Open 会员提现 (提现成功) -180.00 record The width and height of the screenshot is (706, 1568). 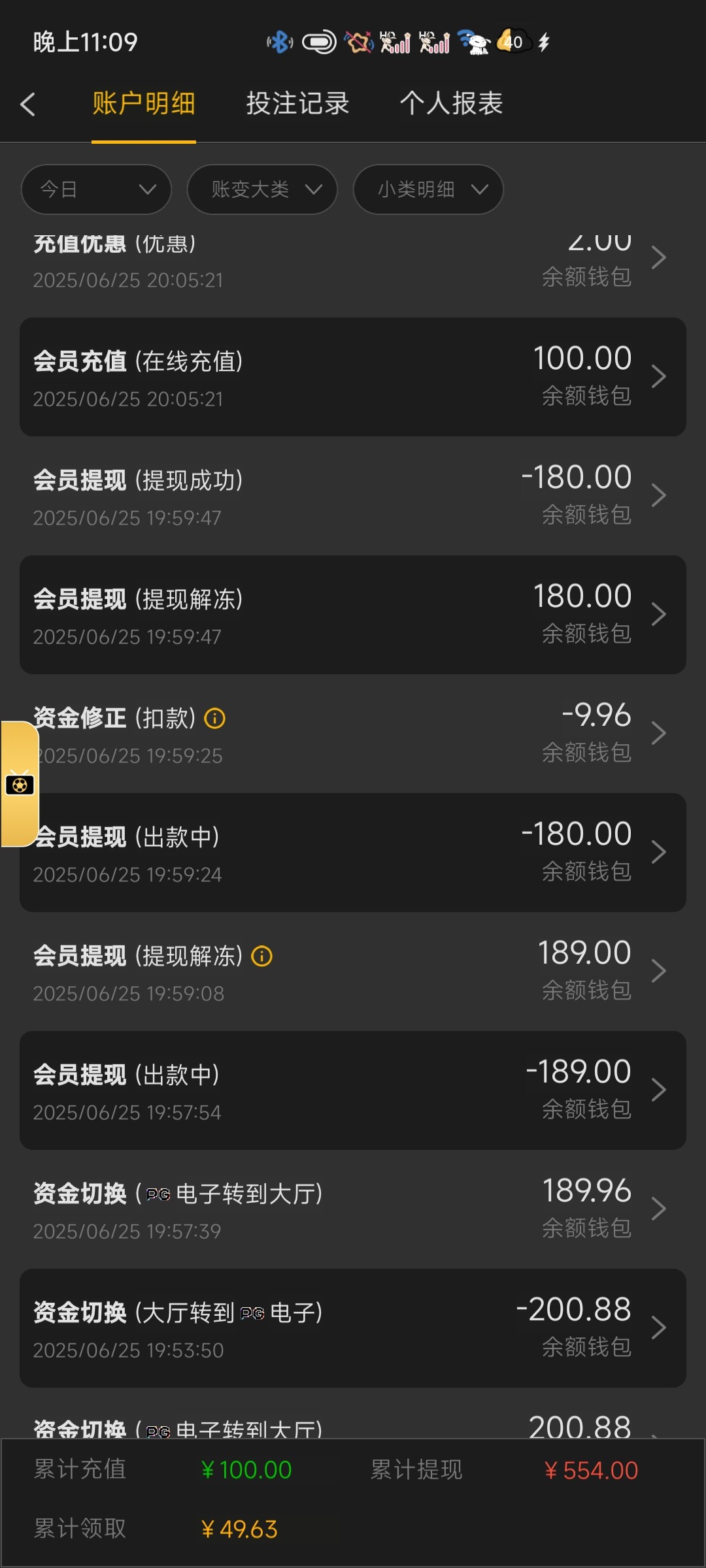(x=353, y=496)
